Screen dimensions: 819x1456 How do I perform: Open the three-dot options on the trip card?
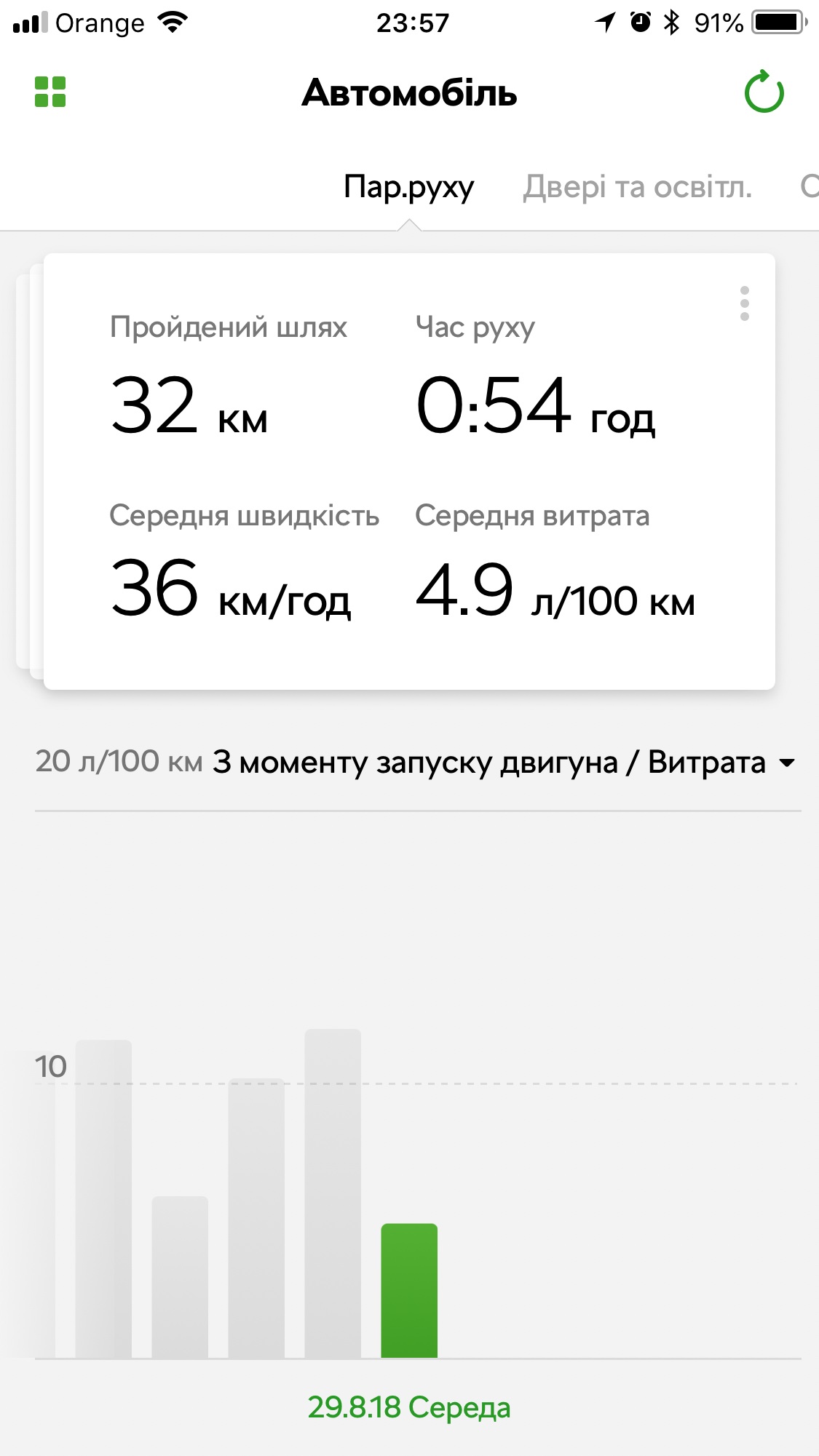tap(744, 303)
